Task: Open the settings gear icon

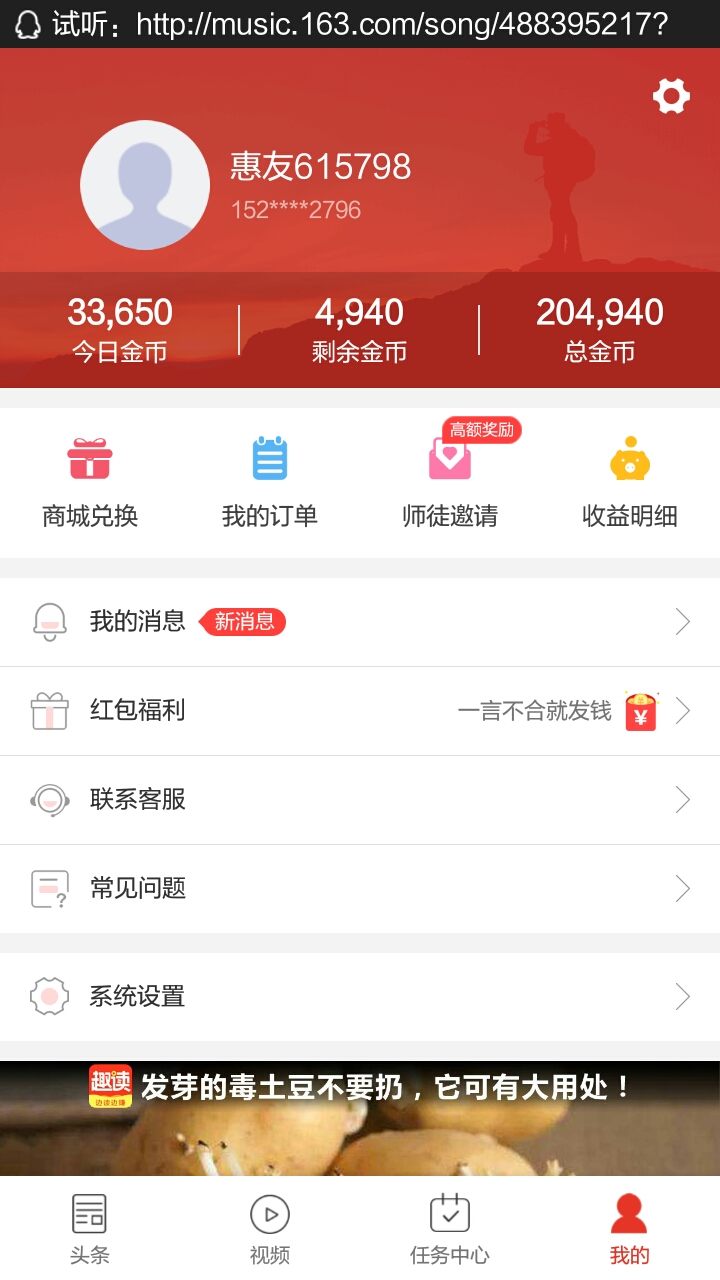Action: tap(671, 96)
